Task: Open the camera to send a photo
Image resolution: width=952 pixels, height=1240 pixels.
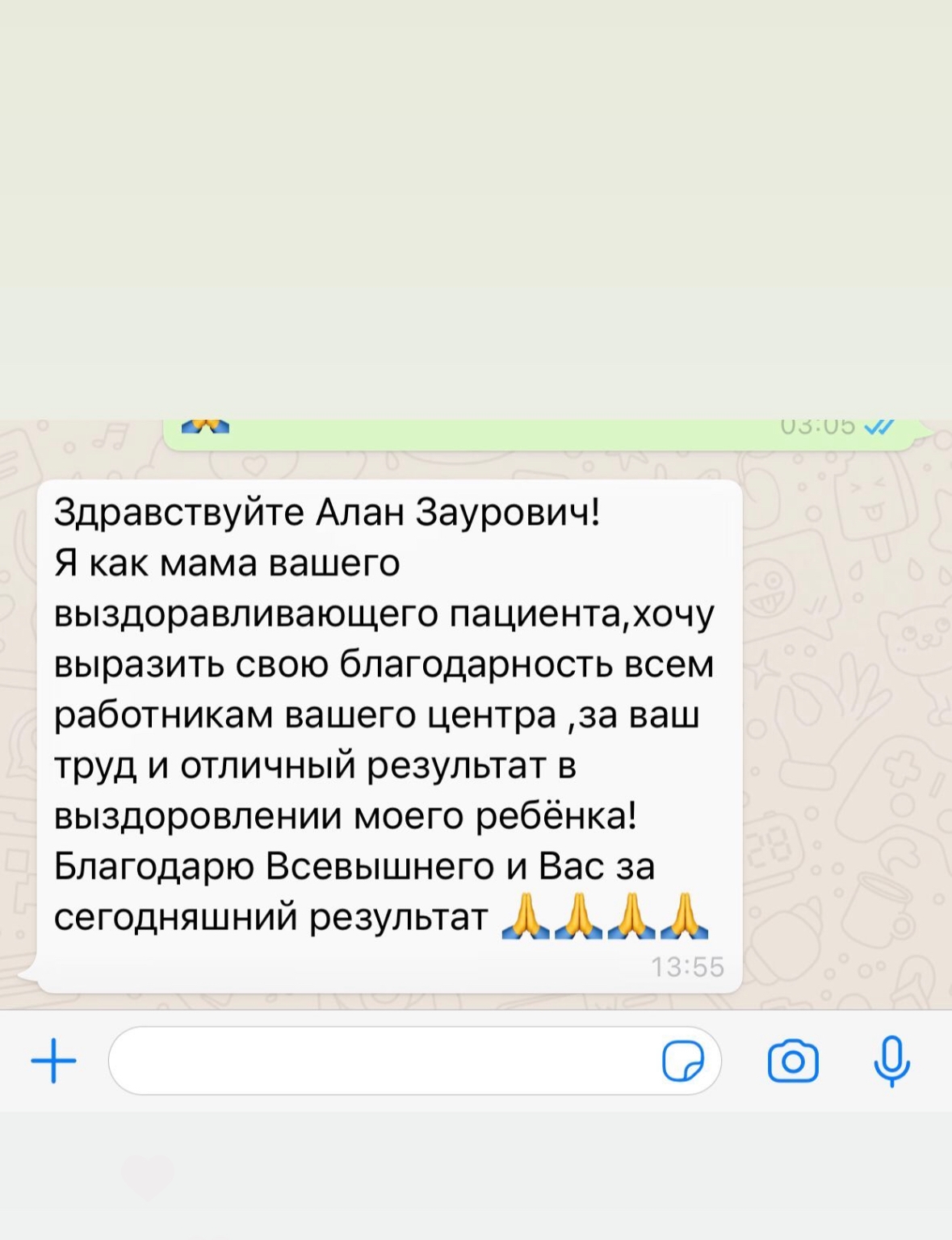Action: point(793,1061)
